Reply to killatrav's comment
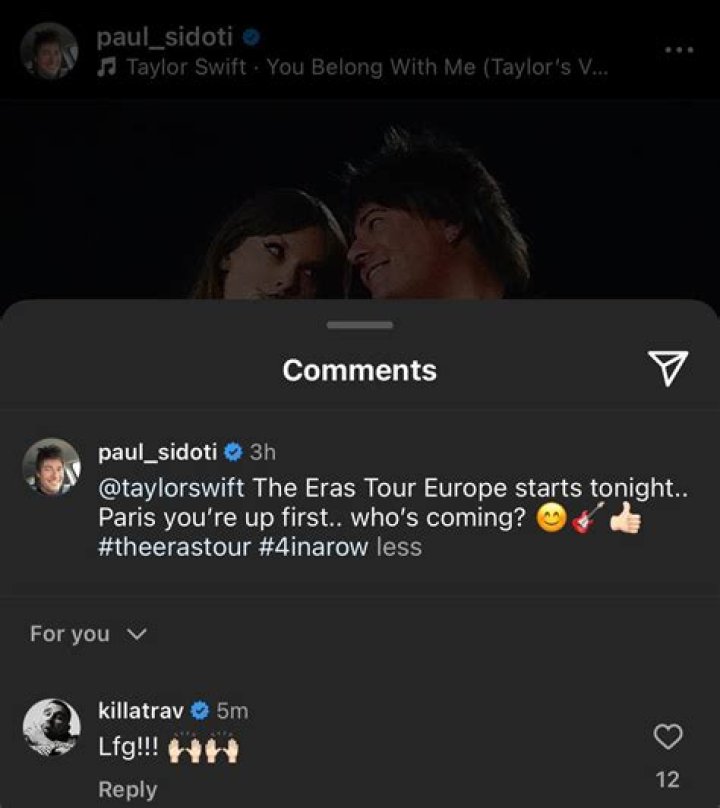Viewport: 720px width, 808px height. (x=127, y=789)
